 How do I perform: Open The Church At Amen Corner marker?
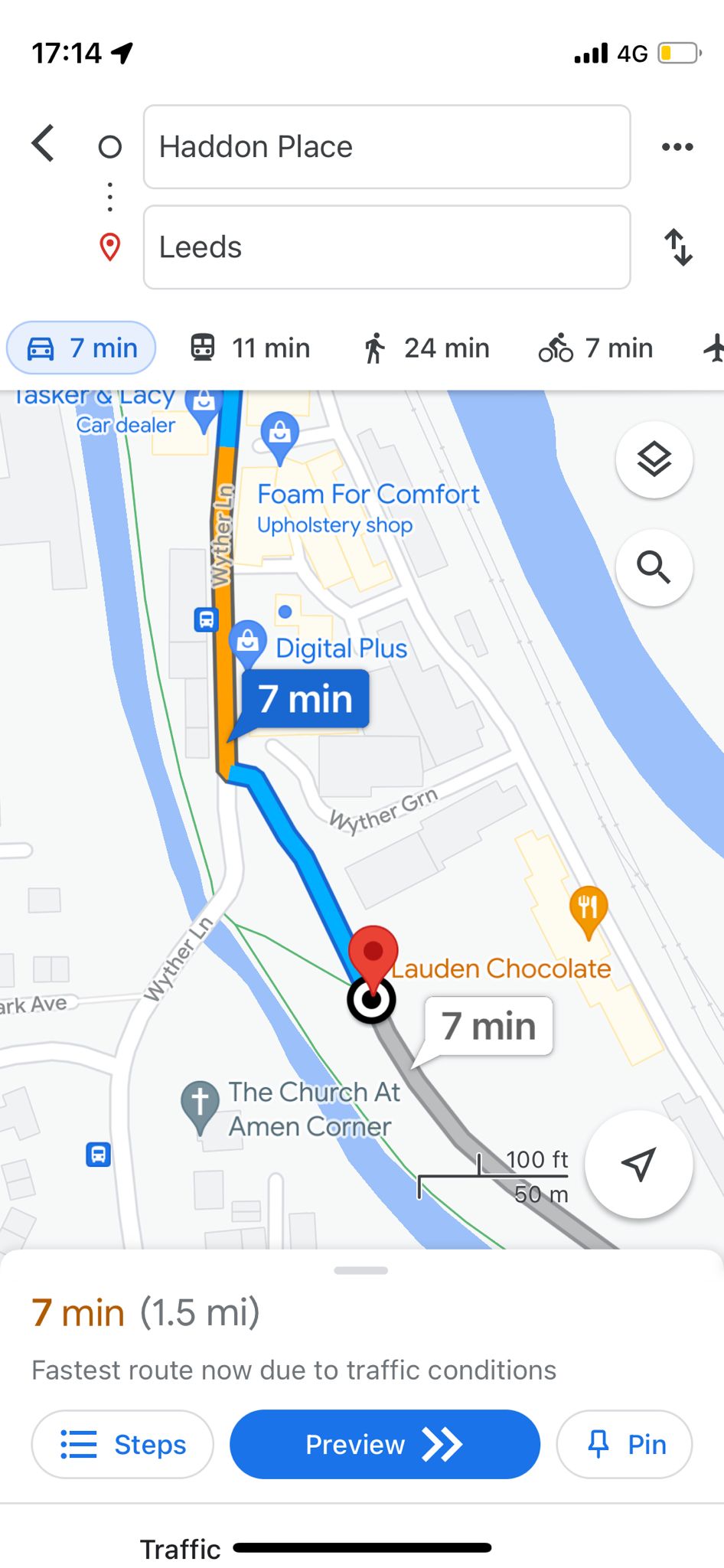(201, 1103)
